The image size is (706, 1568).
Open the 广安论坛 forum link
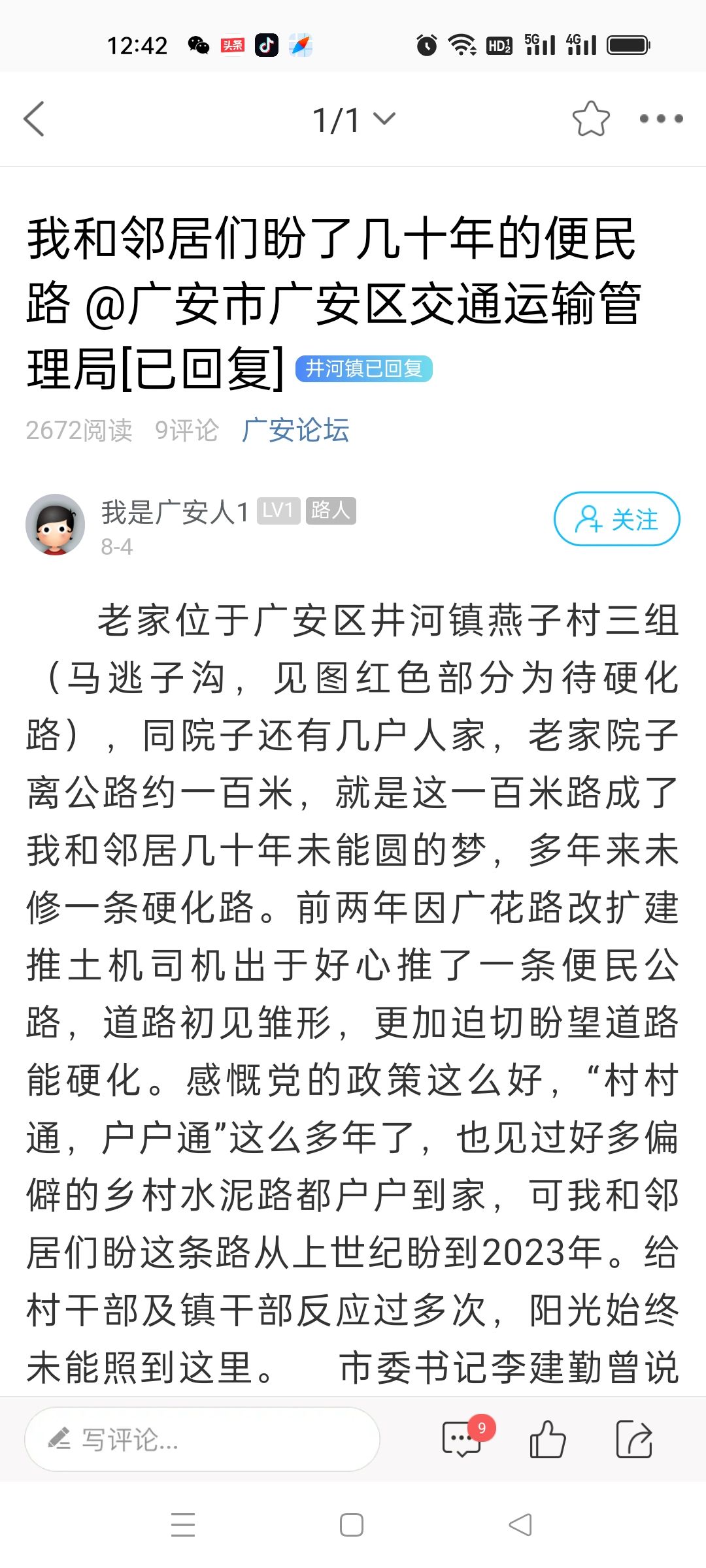tap(295, 431)
